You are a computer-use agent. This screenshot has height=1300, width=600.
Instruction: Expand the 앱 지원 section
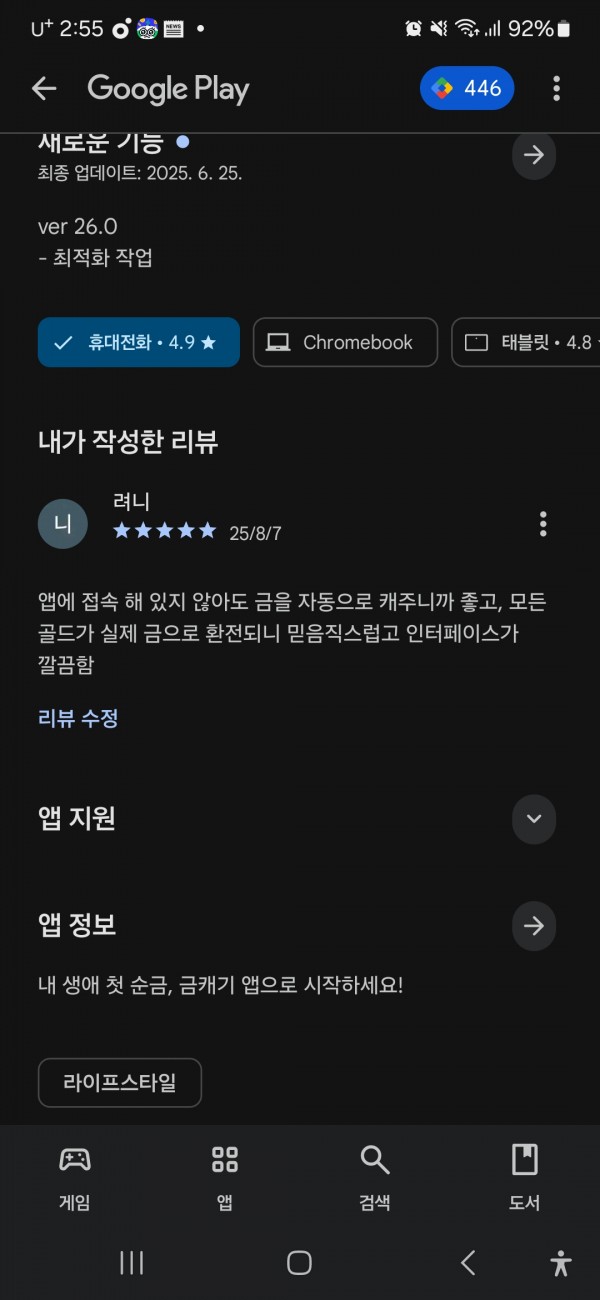pyautogui.click(x=534, y=819)
